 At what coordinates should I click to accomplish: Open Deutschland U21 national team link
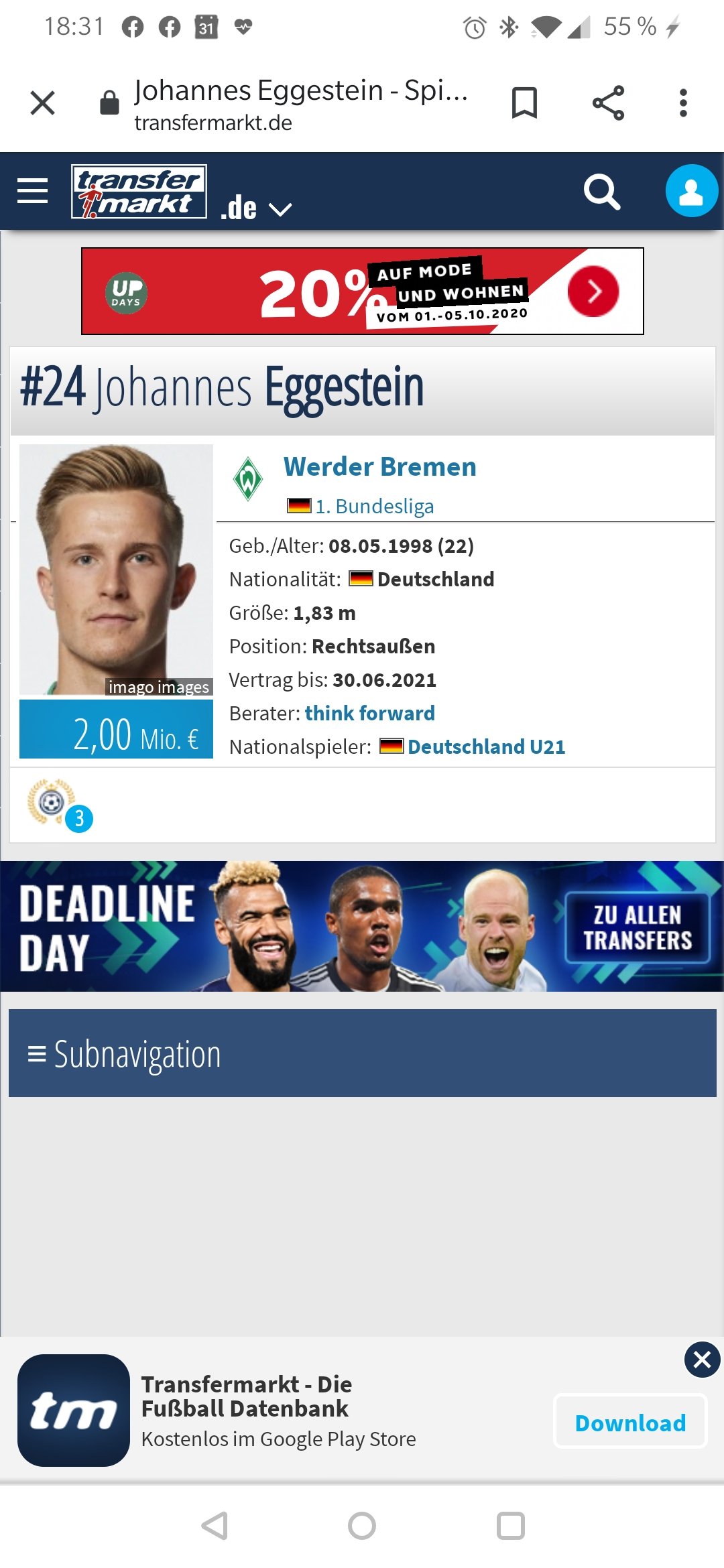tap(486, 746)
